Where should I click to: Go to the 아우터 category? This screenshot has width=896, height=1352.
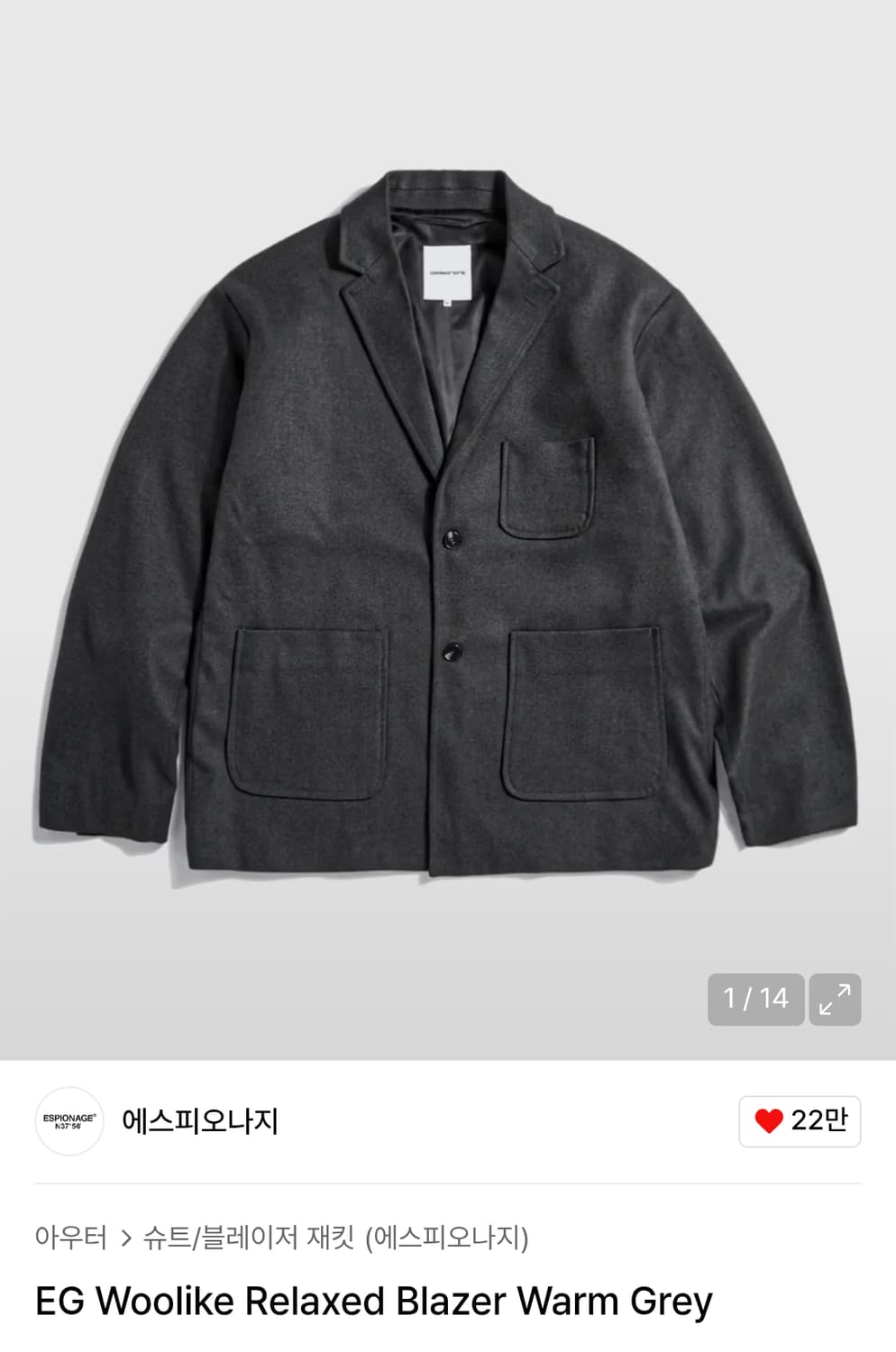[70, 1237]
